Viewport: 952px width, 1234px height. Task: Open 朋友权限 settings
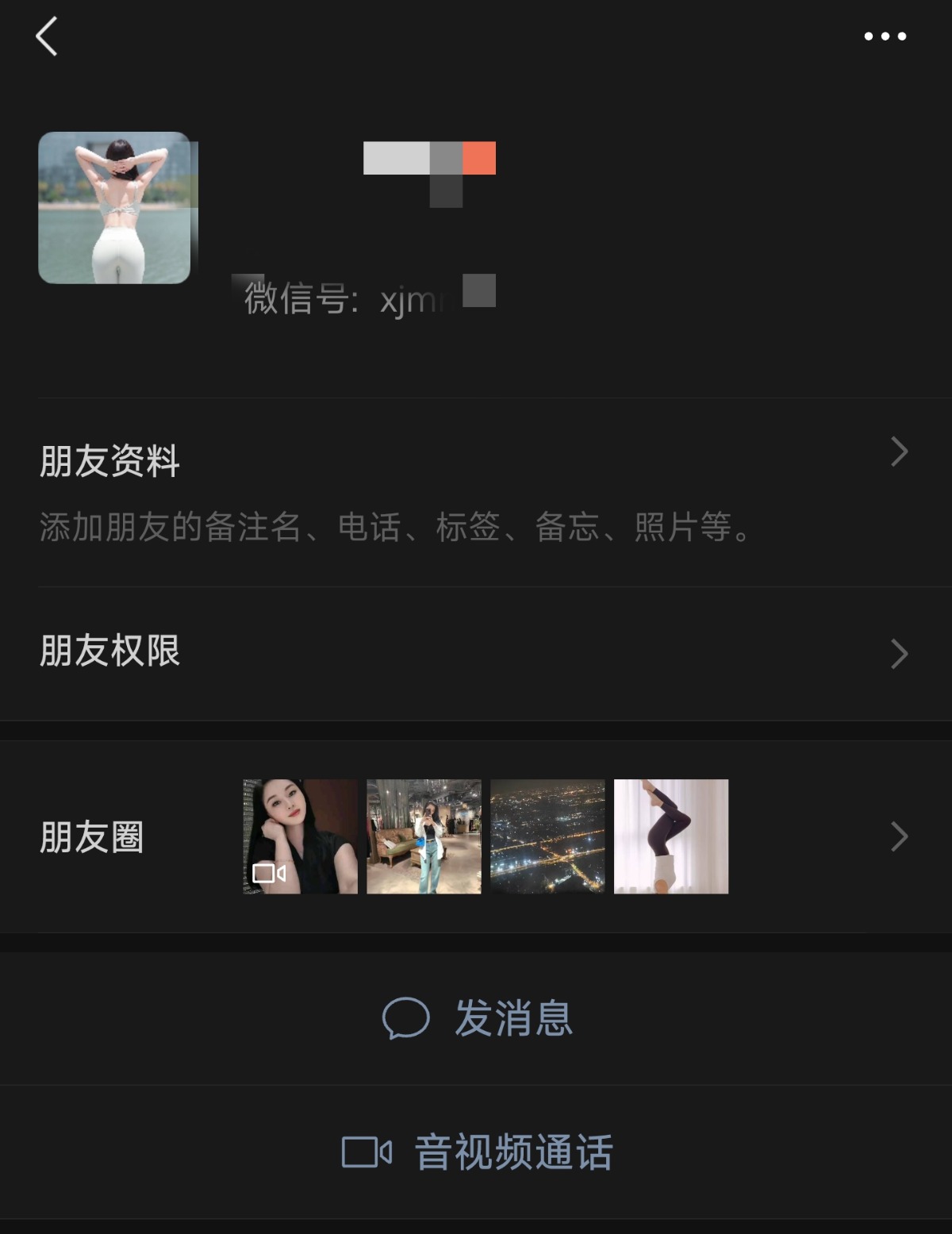click(474, 652)
